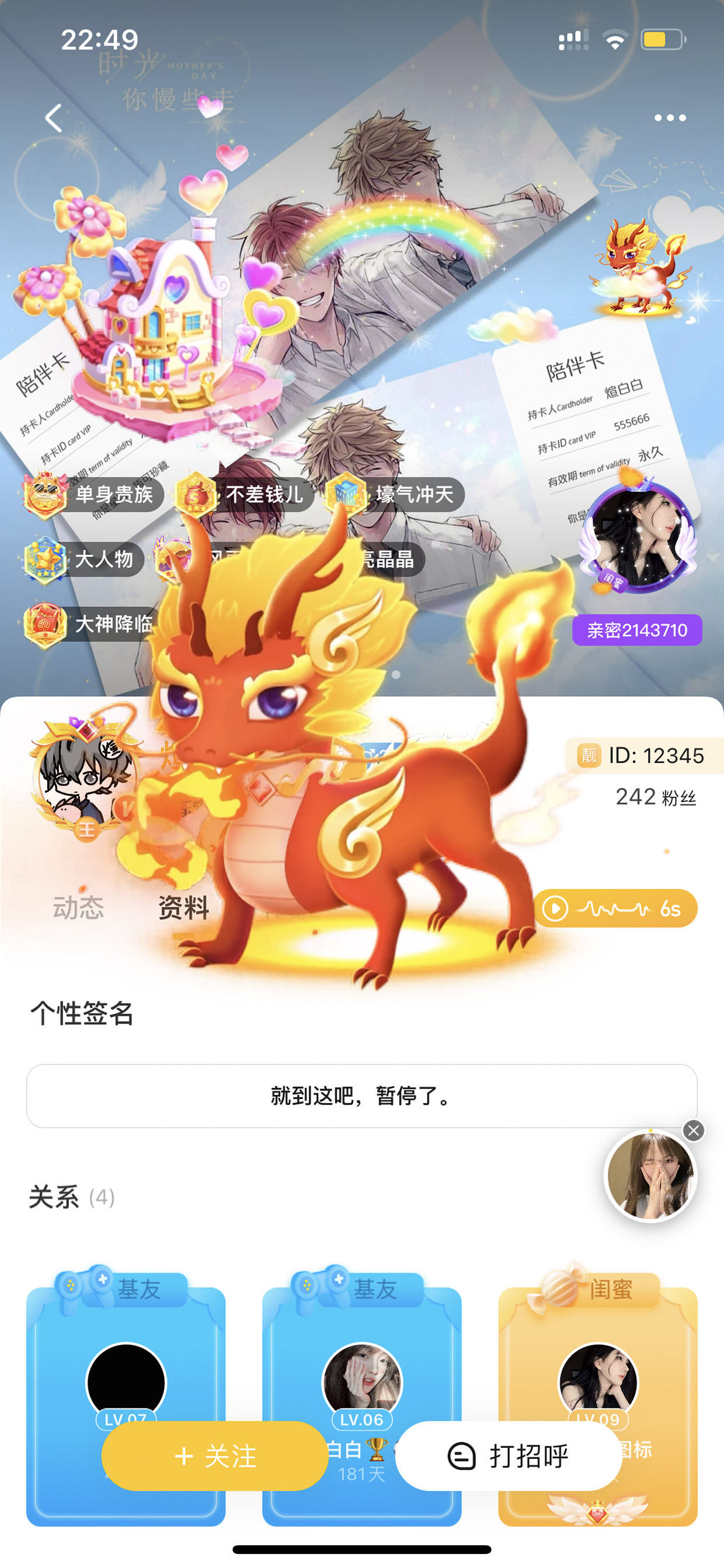View the 不差钱儿 badge

[243, 494]
